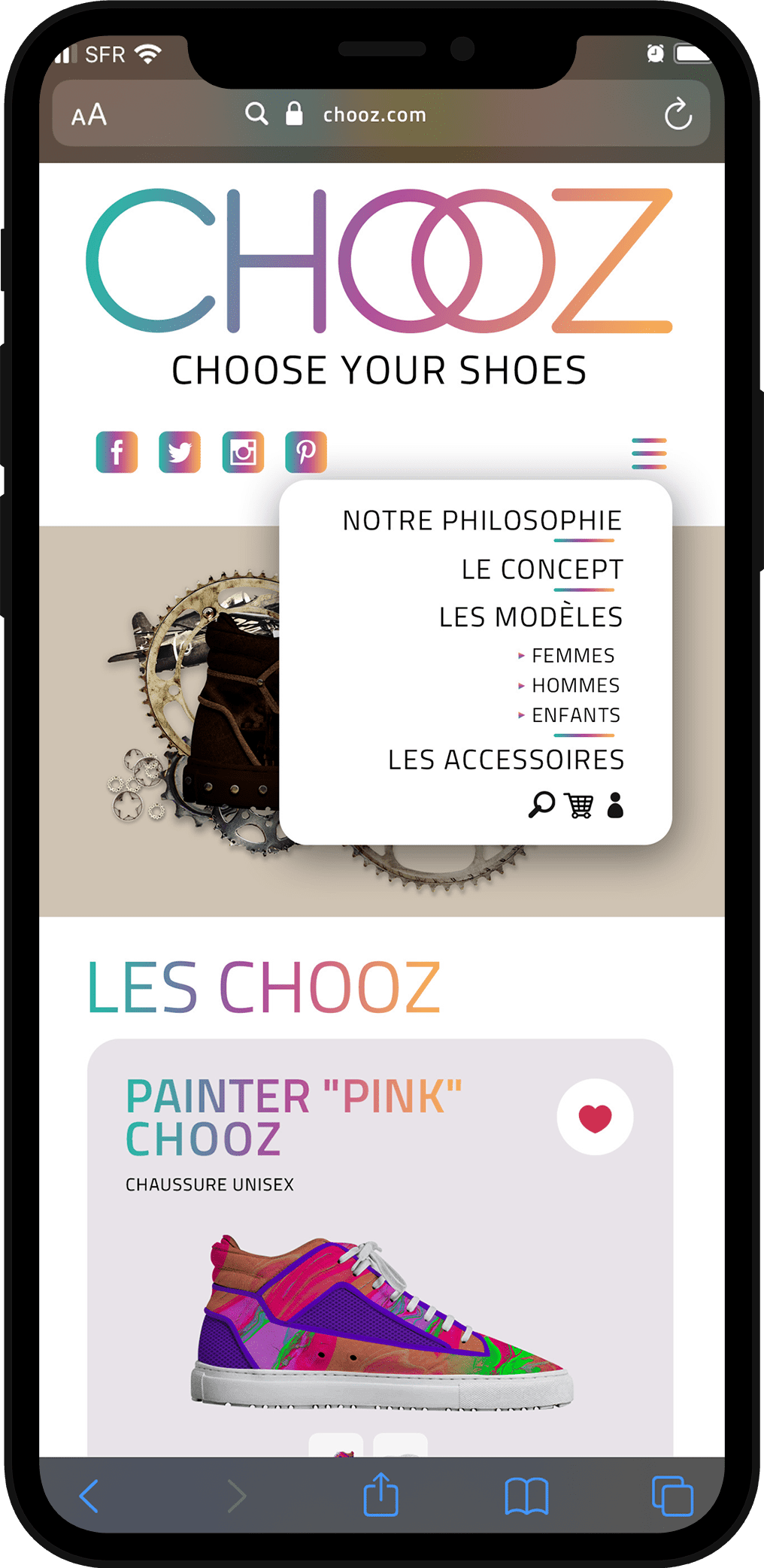The width and height of the screenshot is (764, 1568).
Task: Open the user account icon
Action: coord(615,805)
